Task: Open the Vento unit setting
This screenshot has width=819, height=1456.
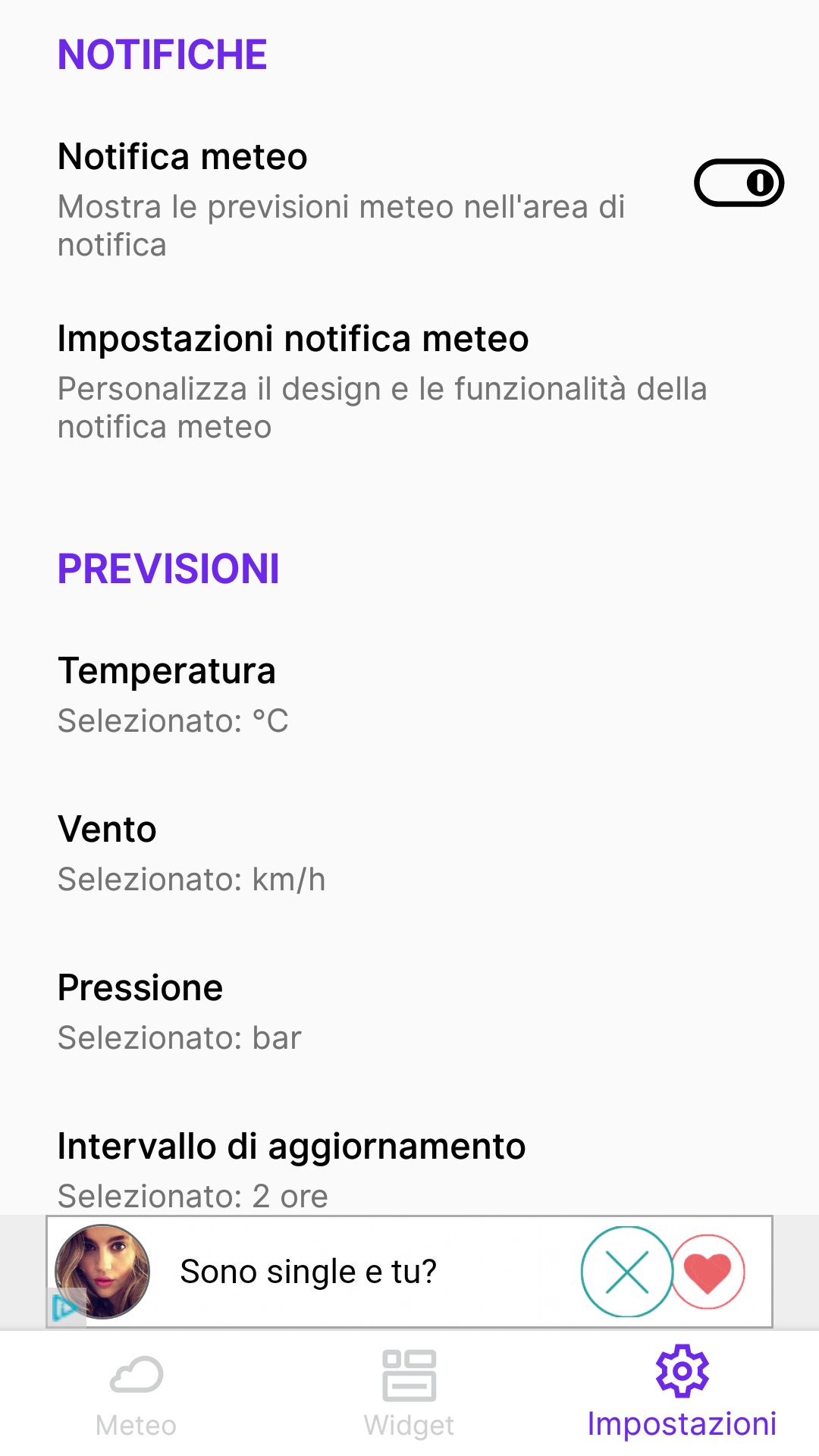Action: tap(409, 853)
